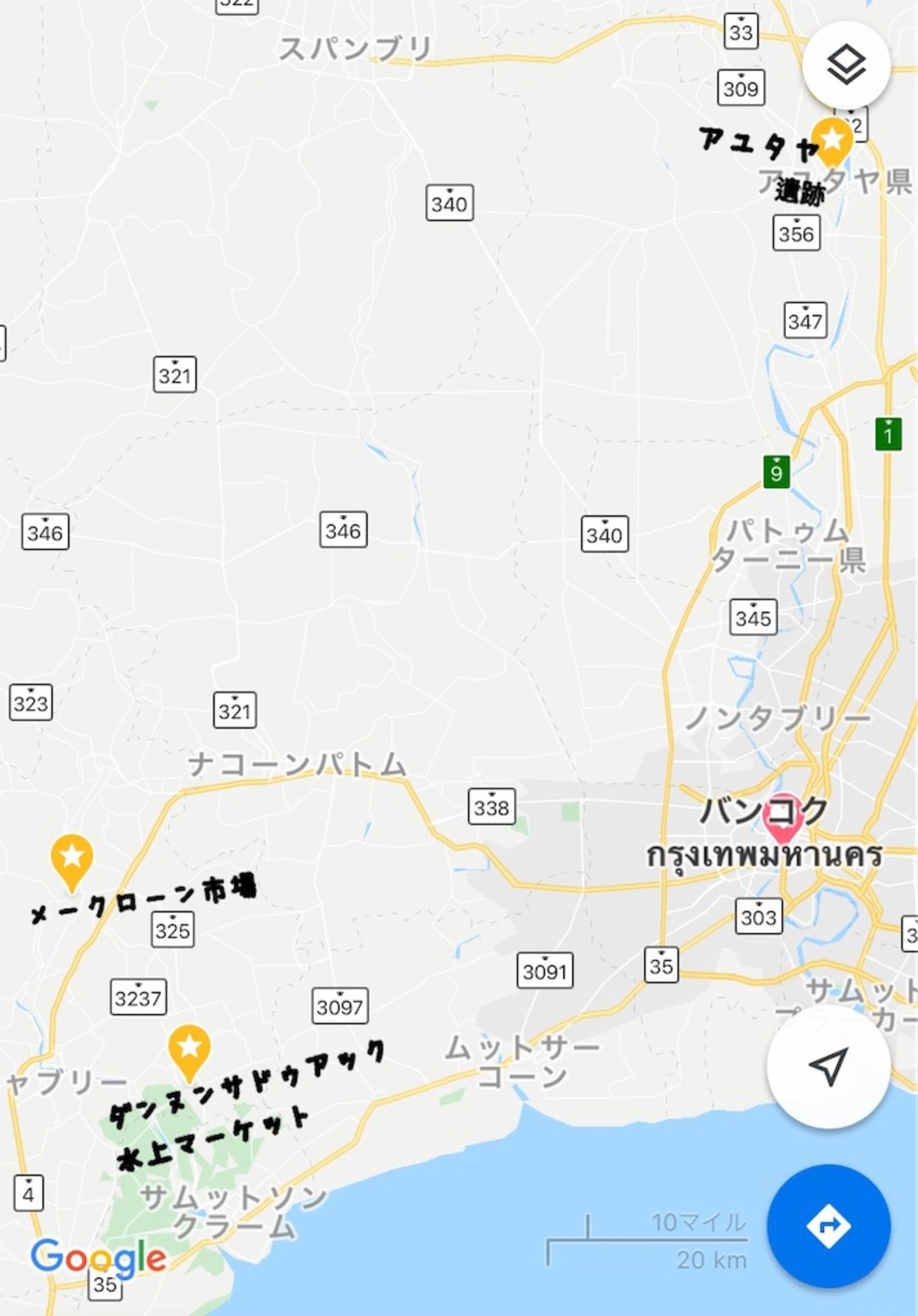The image size is (918, 1316).
Task: Select the starred pin at Ayutthaya
Action: click(832, 141)
